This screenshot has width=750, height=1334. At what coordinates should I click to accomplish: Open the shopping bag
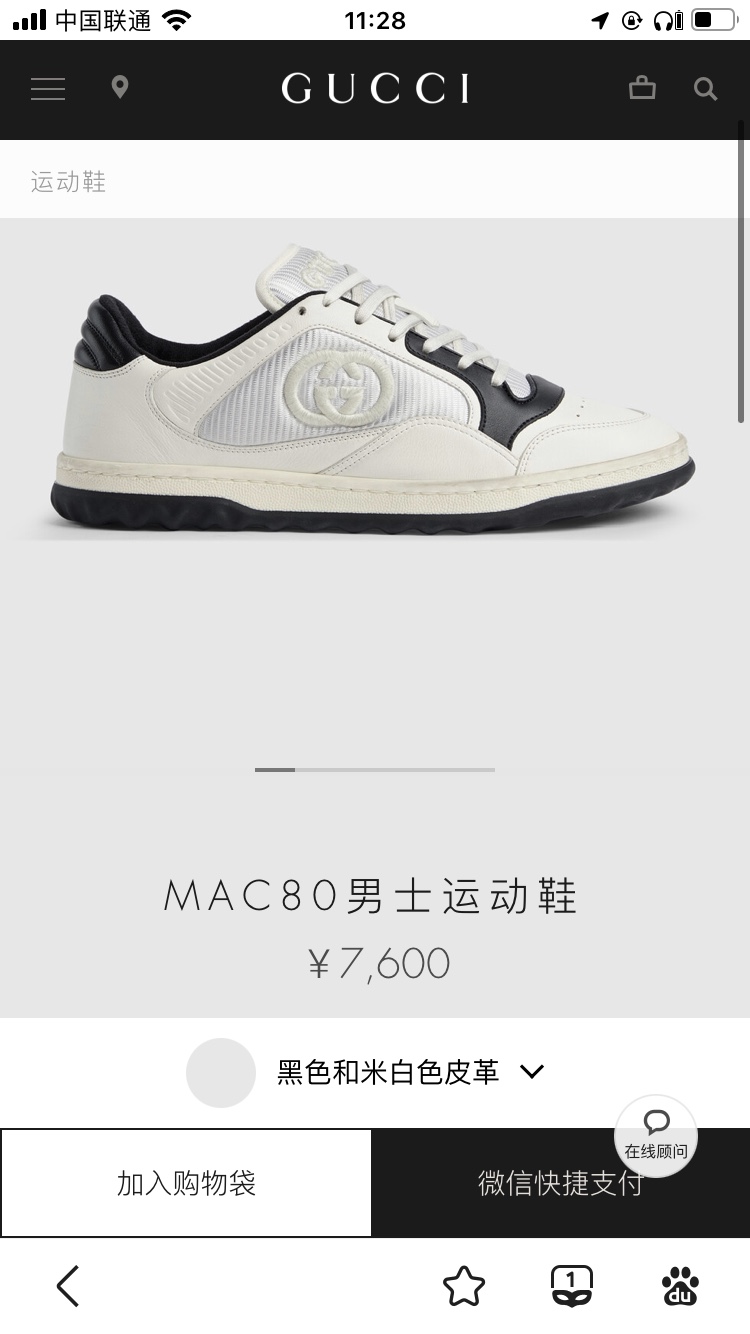[x=642, y=89]
